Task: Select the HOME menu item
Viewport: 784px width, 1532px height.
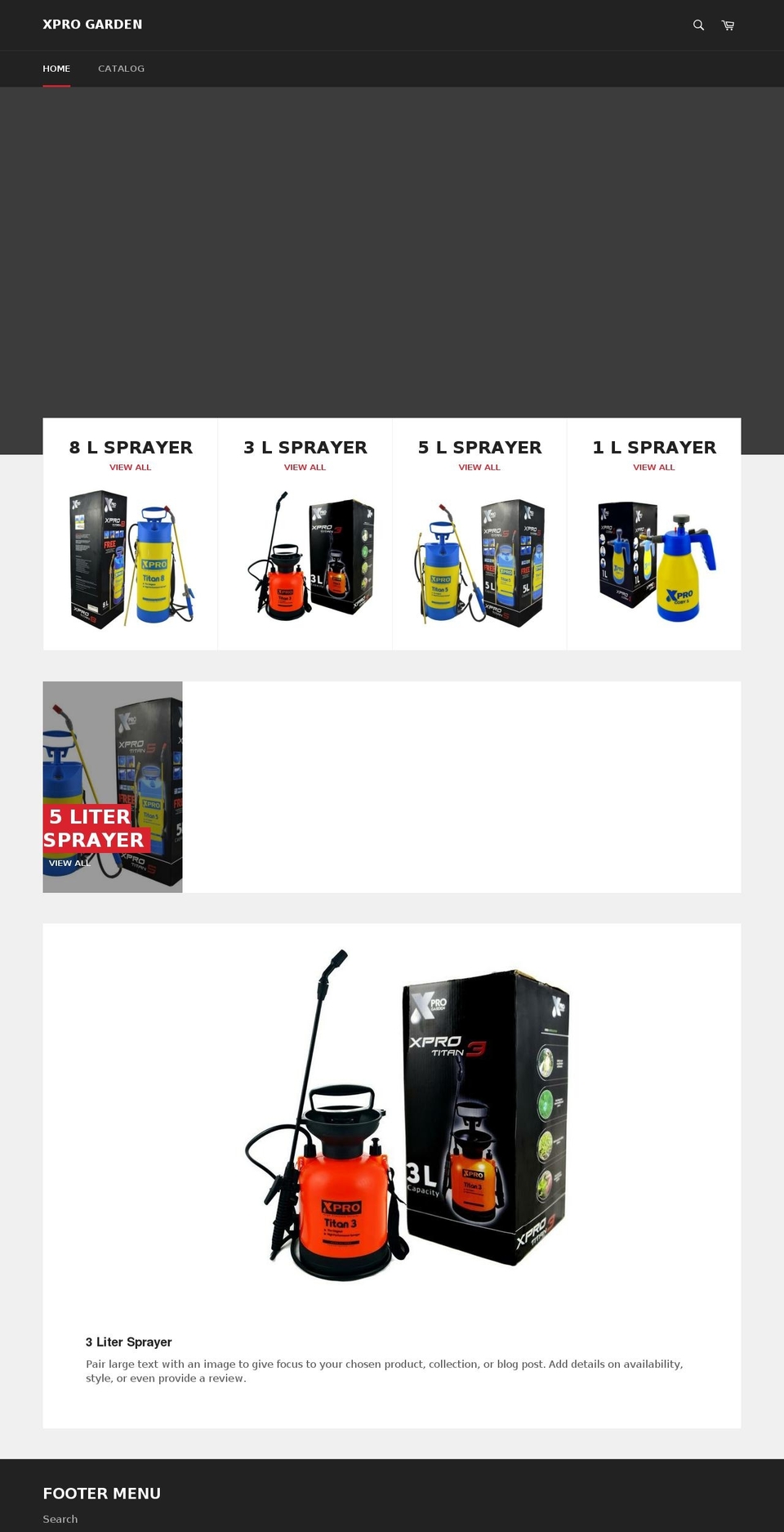Action: (x=56, y=69)
